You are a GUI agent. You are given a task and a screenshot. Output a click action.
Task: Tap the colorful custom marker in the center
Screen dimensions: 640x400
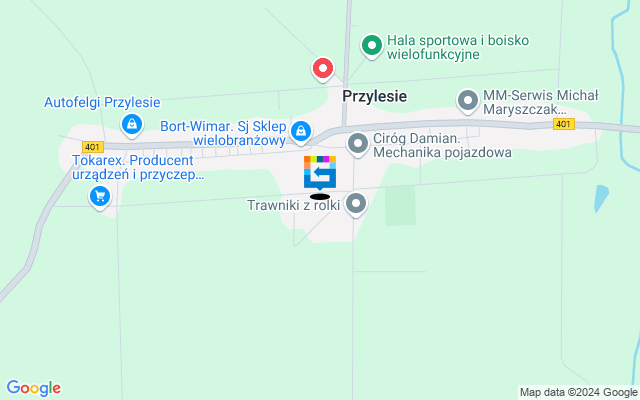tap(320, 172)
